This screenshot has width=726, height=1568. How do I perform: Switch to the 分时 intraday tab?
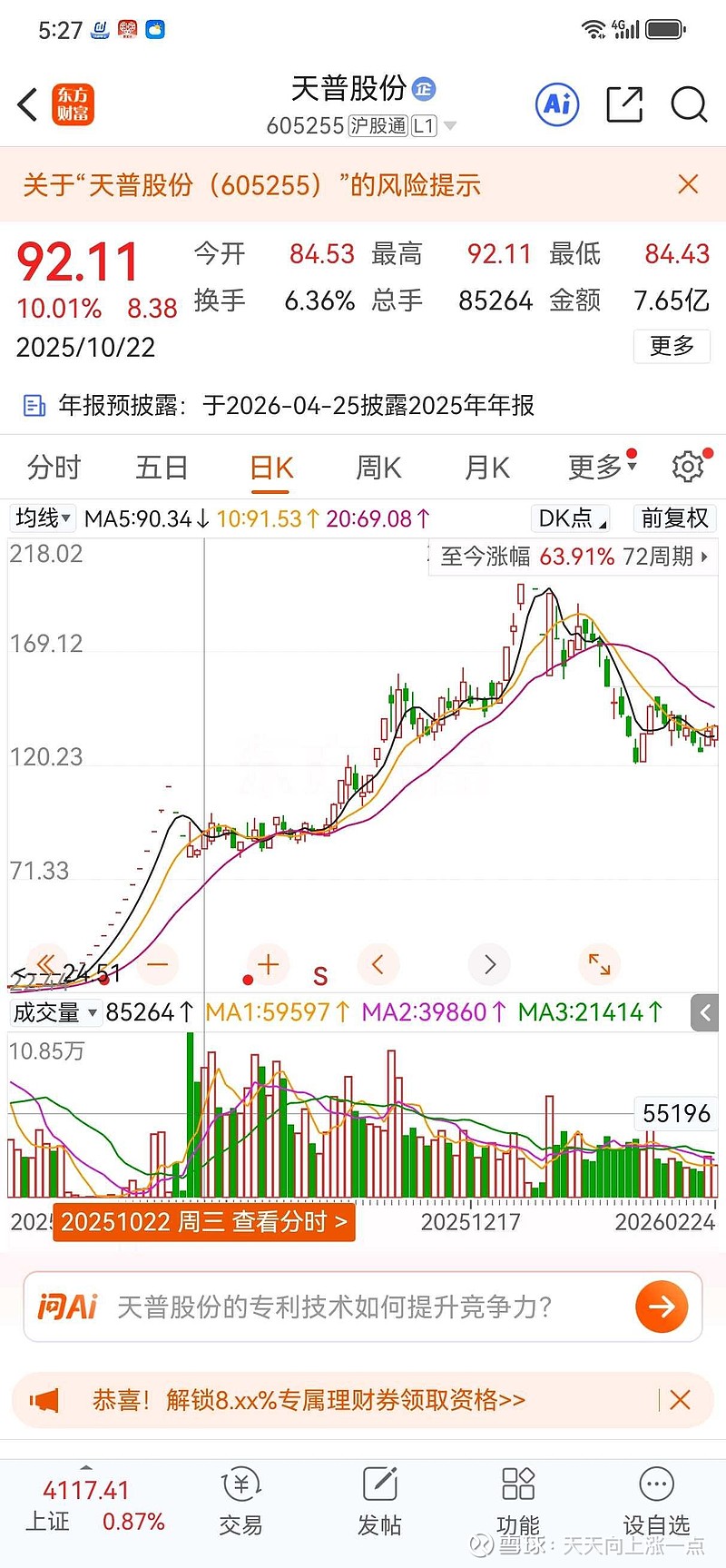56,467
